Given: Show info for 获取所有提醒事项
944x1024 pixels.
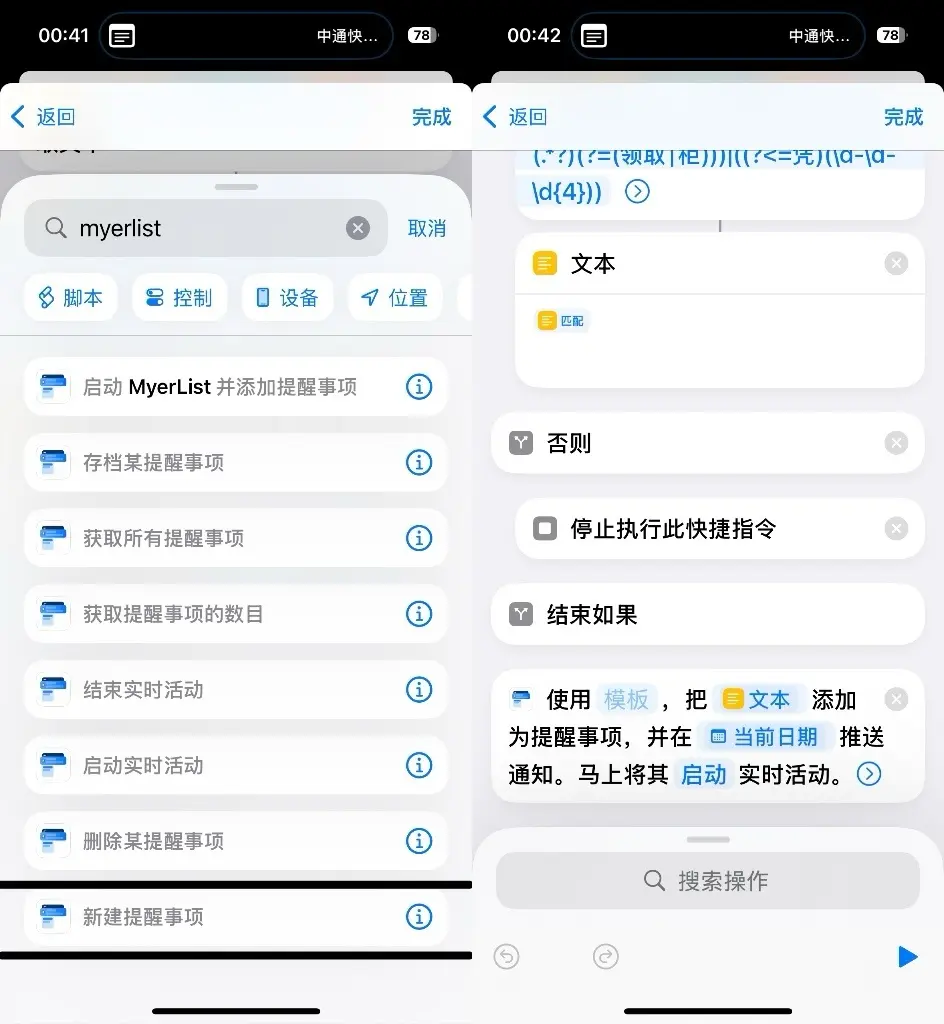Looking at the screenshot, I should click(x=419, y=538).
